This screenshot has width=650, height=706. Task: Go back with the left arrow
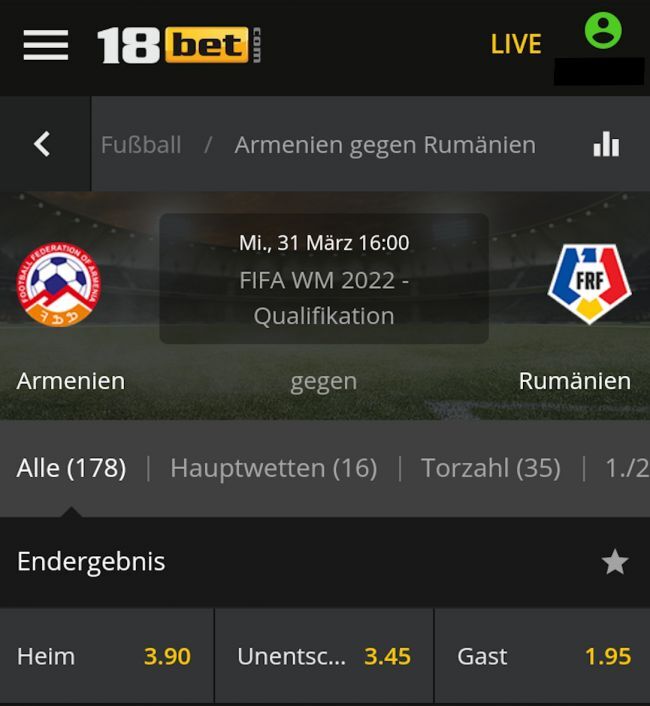click(x=42, y=144)
